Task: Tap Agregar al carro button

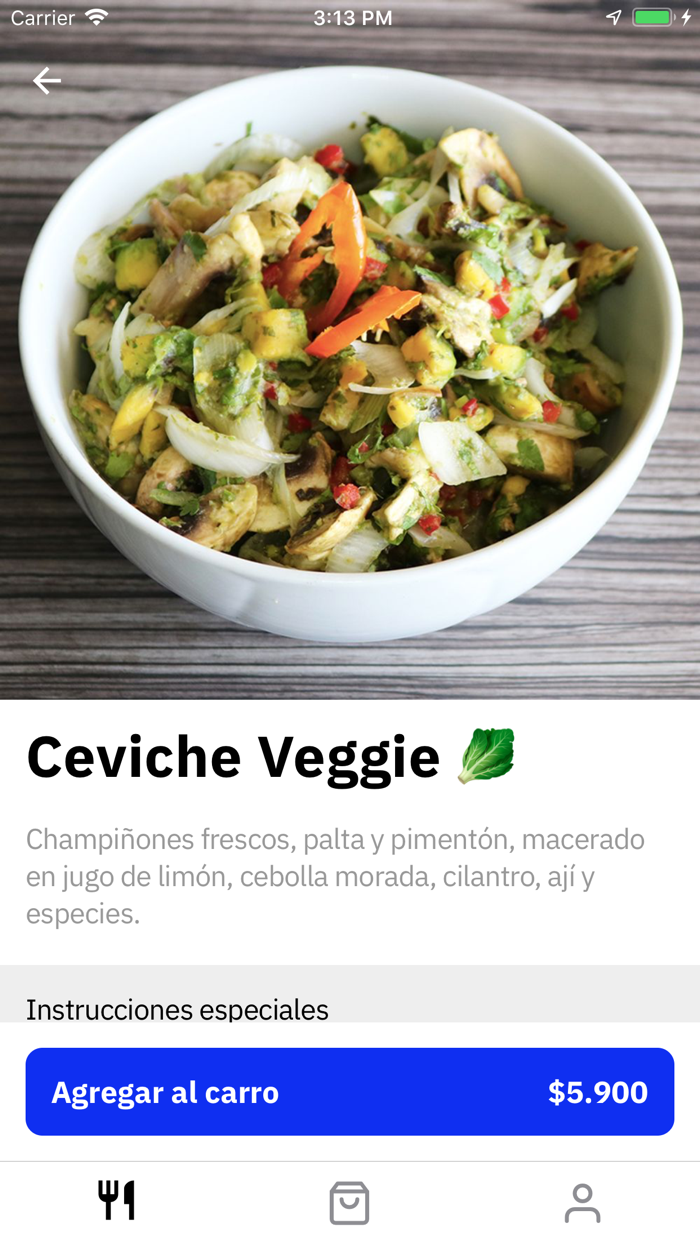Action: tap(350, 1091)
